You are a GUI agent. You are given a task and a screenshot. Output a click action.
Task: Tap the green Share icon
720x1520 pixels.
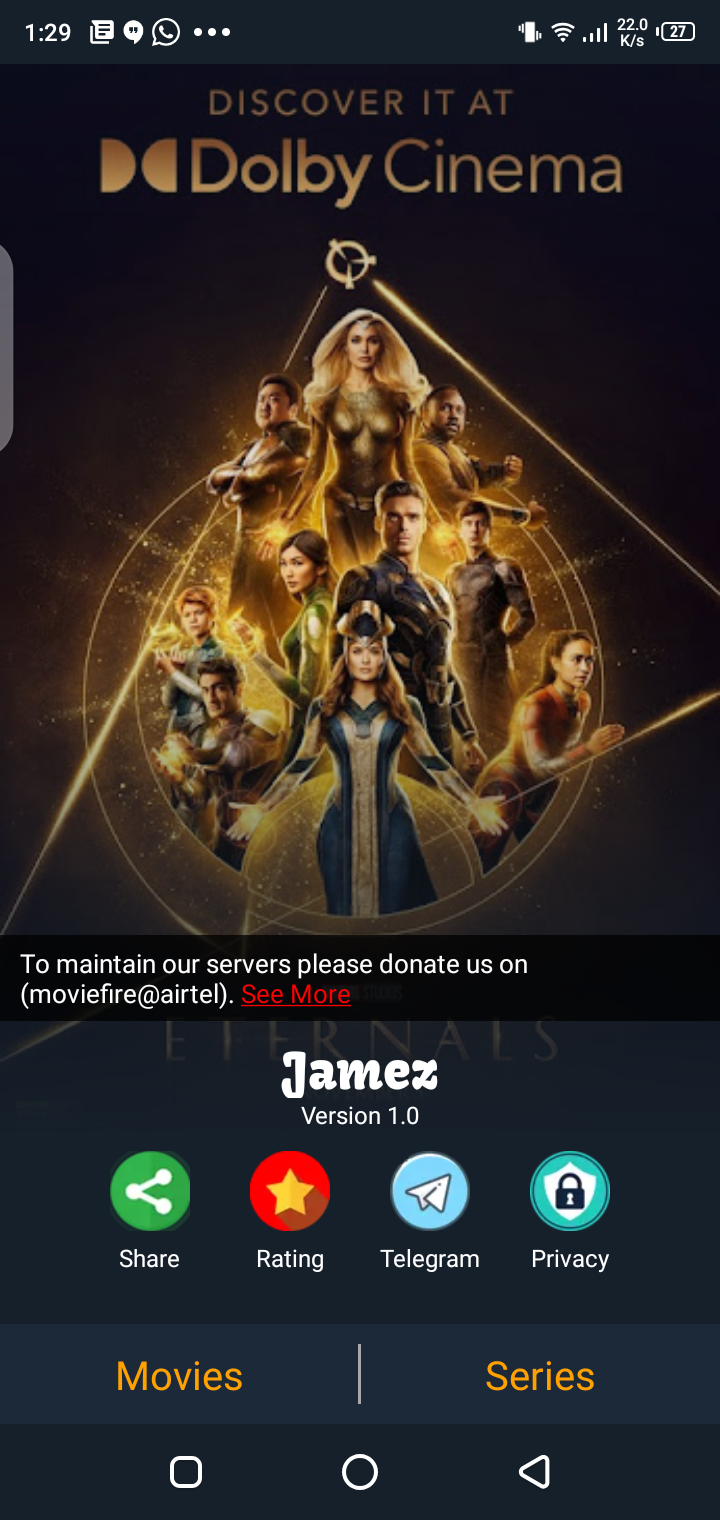[x=150, y=1191]
